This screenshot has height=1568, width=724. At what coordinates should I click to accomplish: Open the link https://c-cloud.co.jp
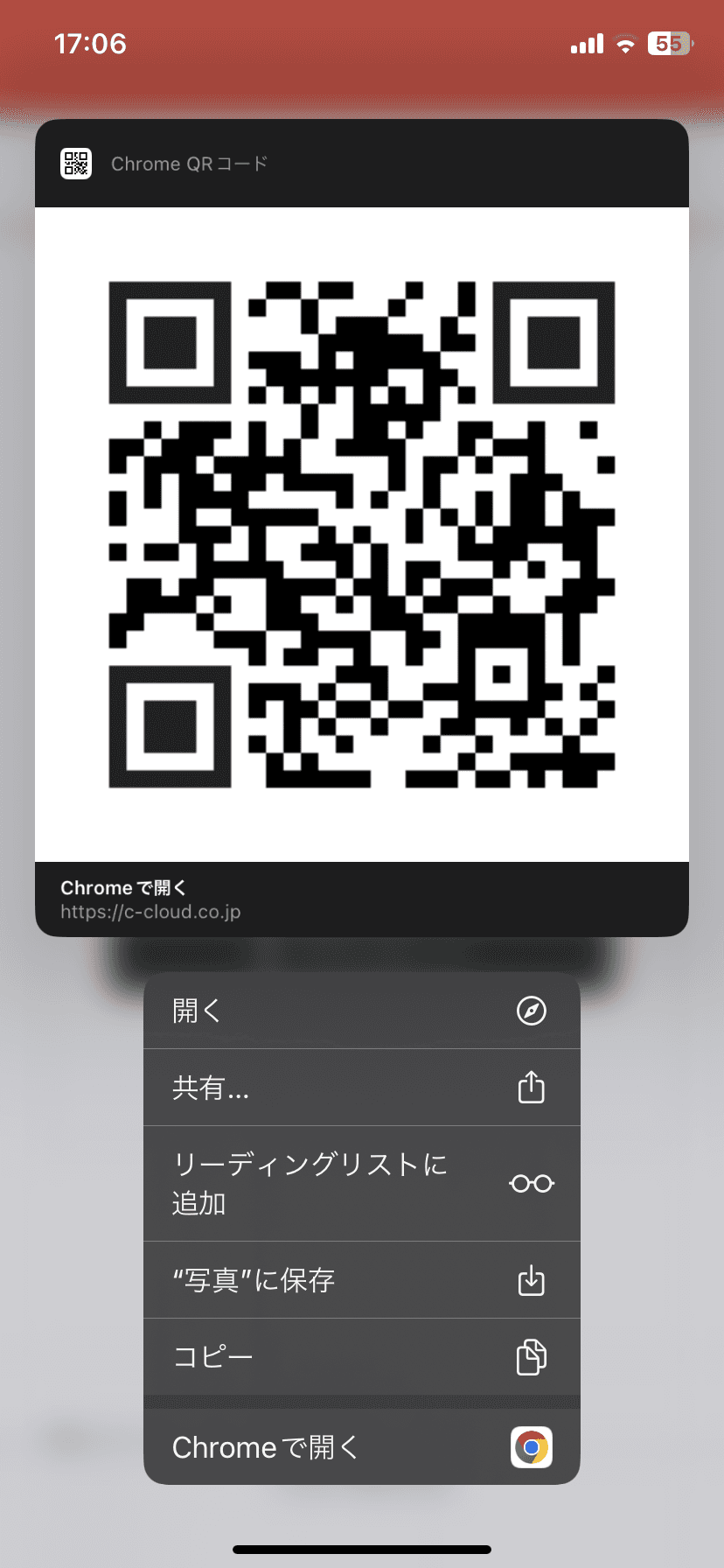151,911
